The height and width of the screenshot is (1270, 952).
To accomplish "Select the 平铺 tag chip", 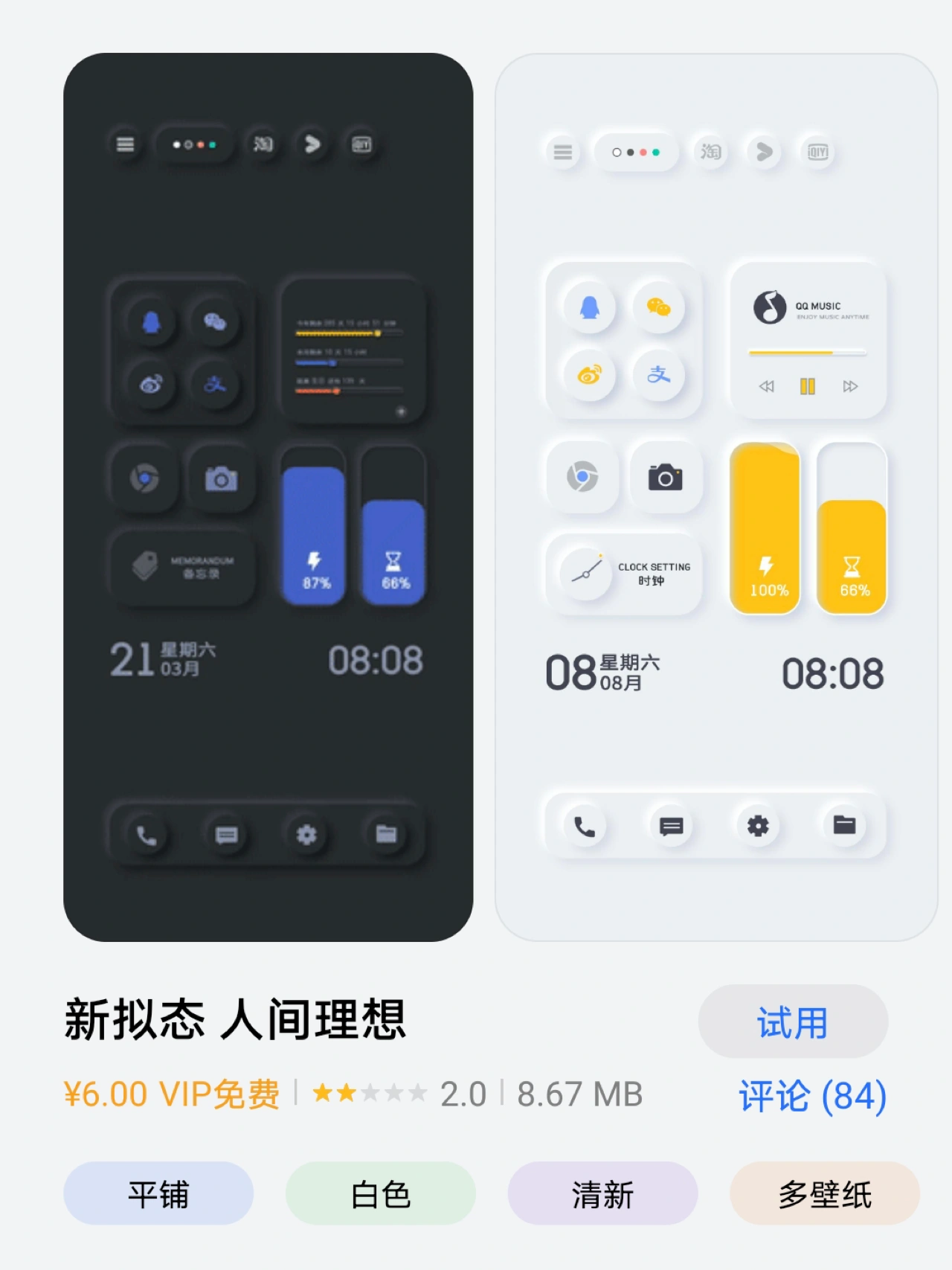I will click(158, 1193).
